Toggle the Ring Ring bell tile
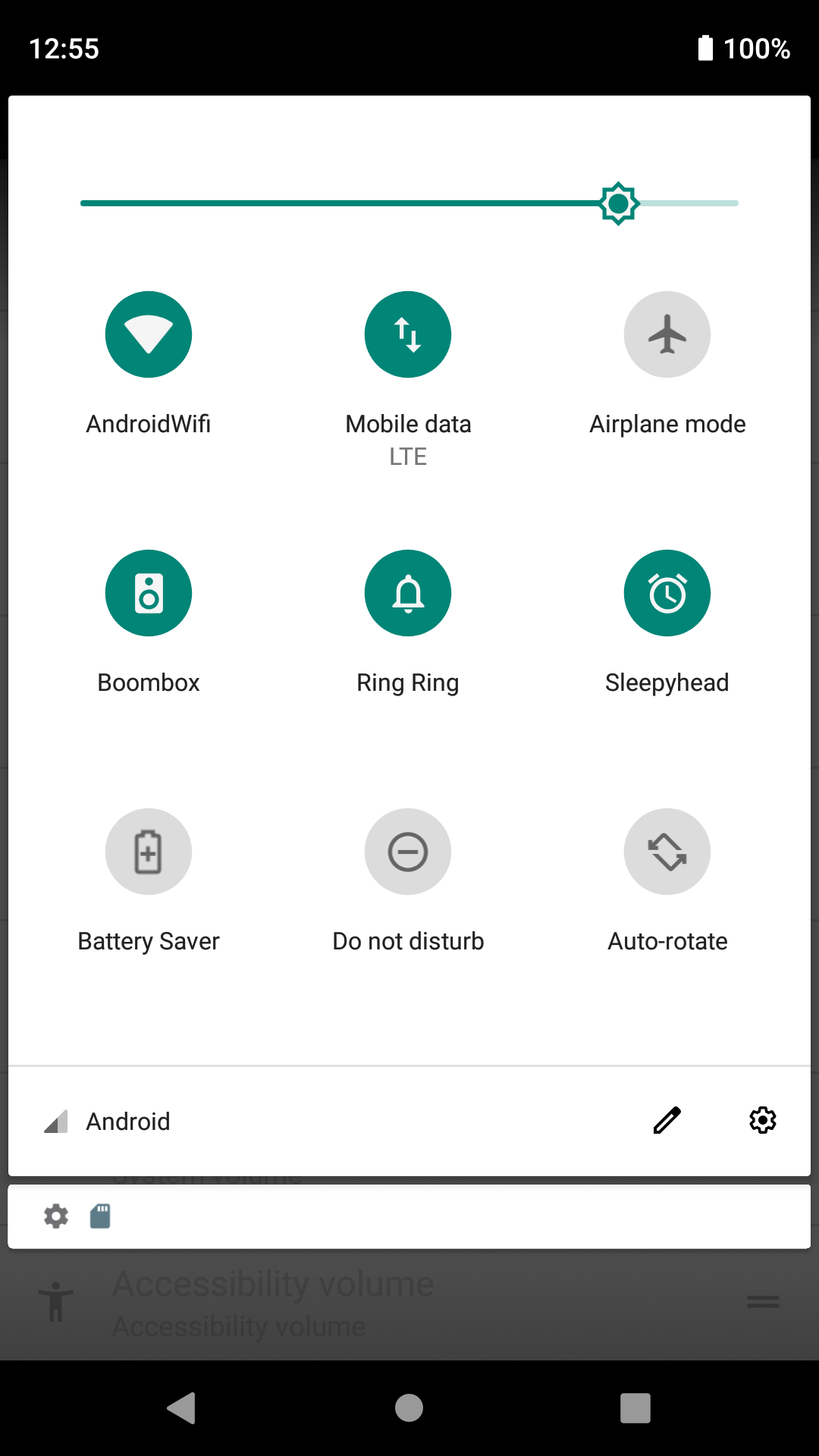This screenshot has width=819, height=1456. [x=408, y=593]
